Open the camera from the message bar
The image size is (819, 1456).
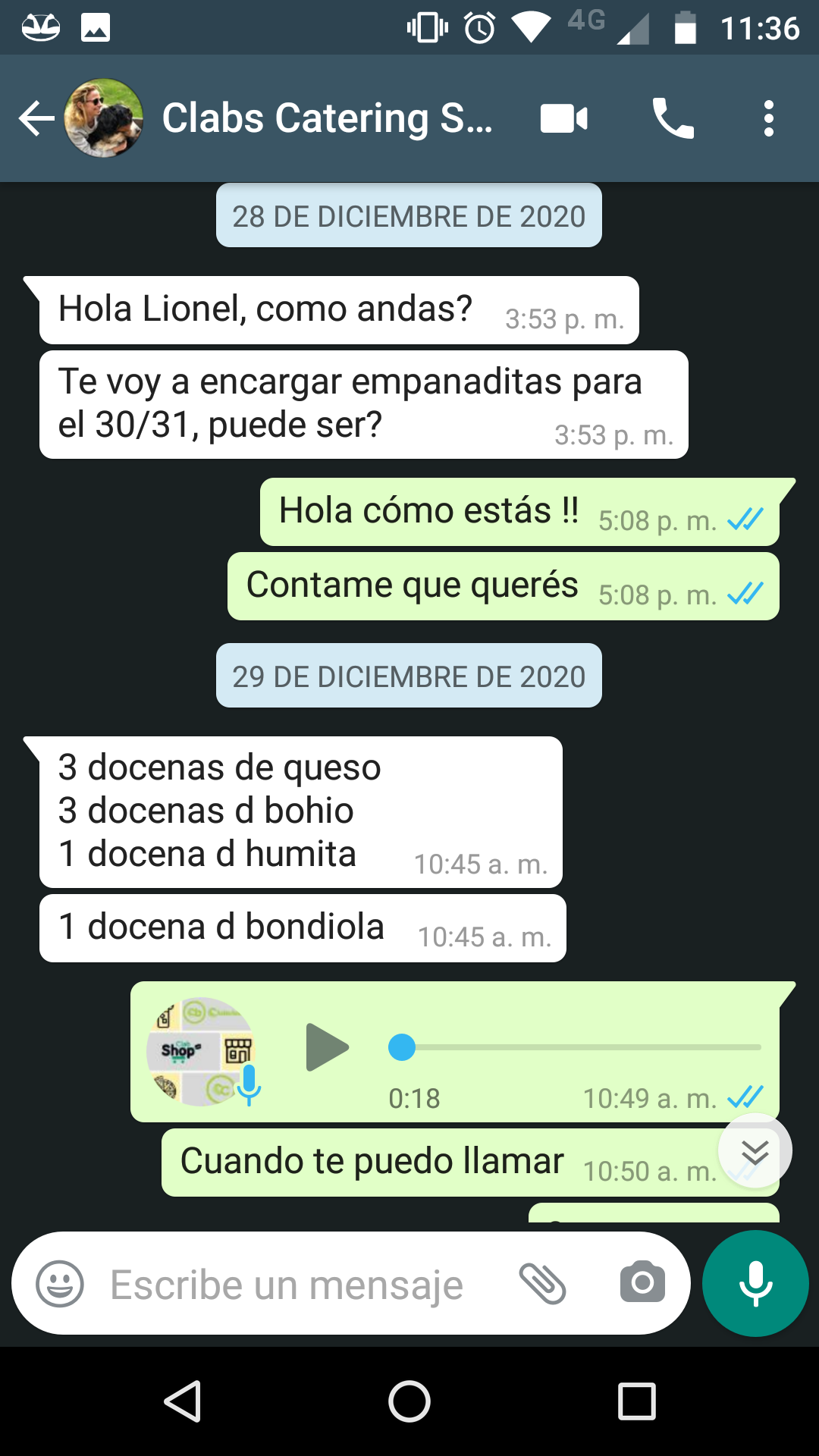click(642, 1282)
